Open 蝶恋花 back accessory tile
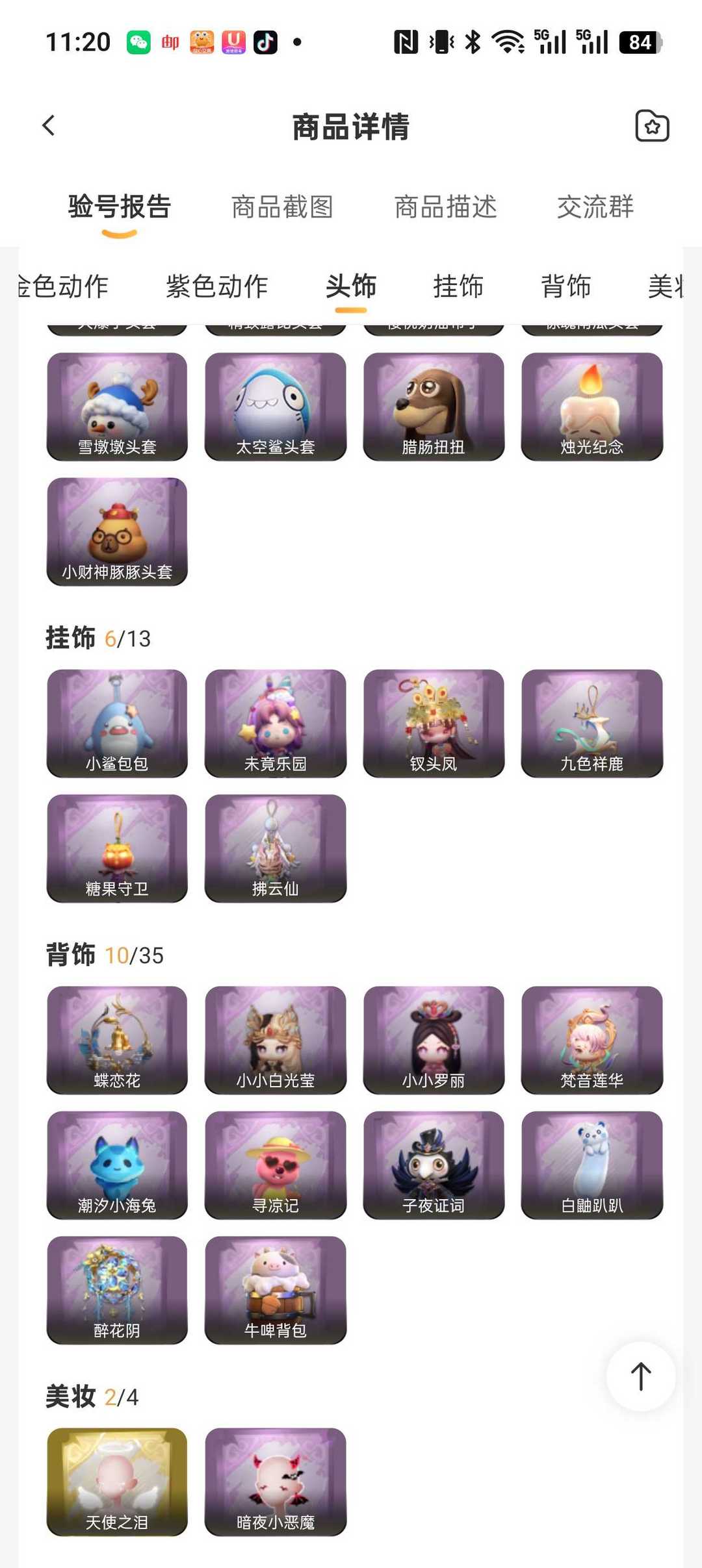702x1568 pixels. coord(117,1040)
